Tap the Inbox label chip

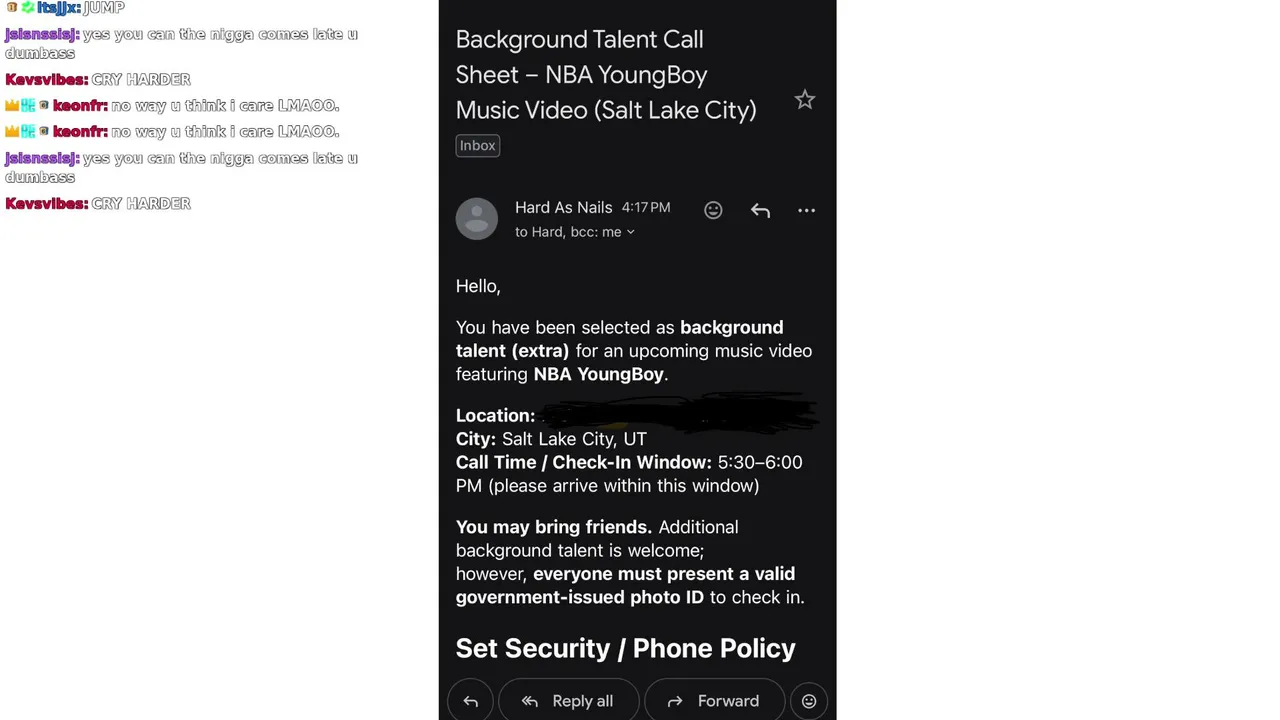coord(477,145)
